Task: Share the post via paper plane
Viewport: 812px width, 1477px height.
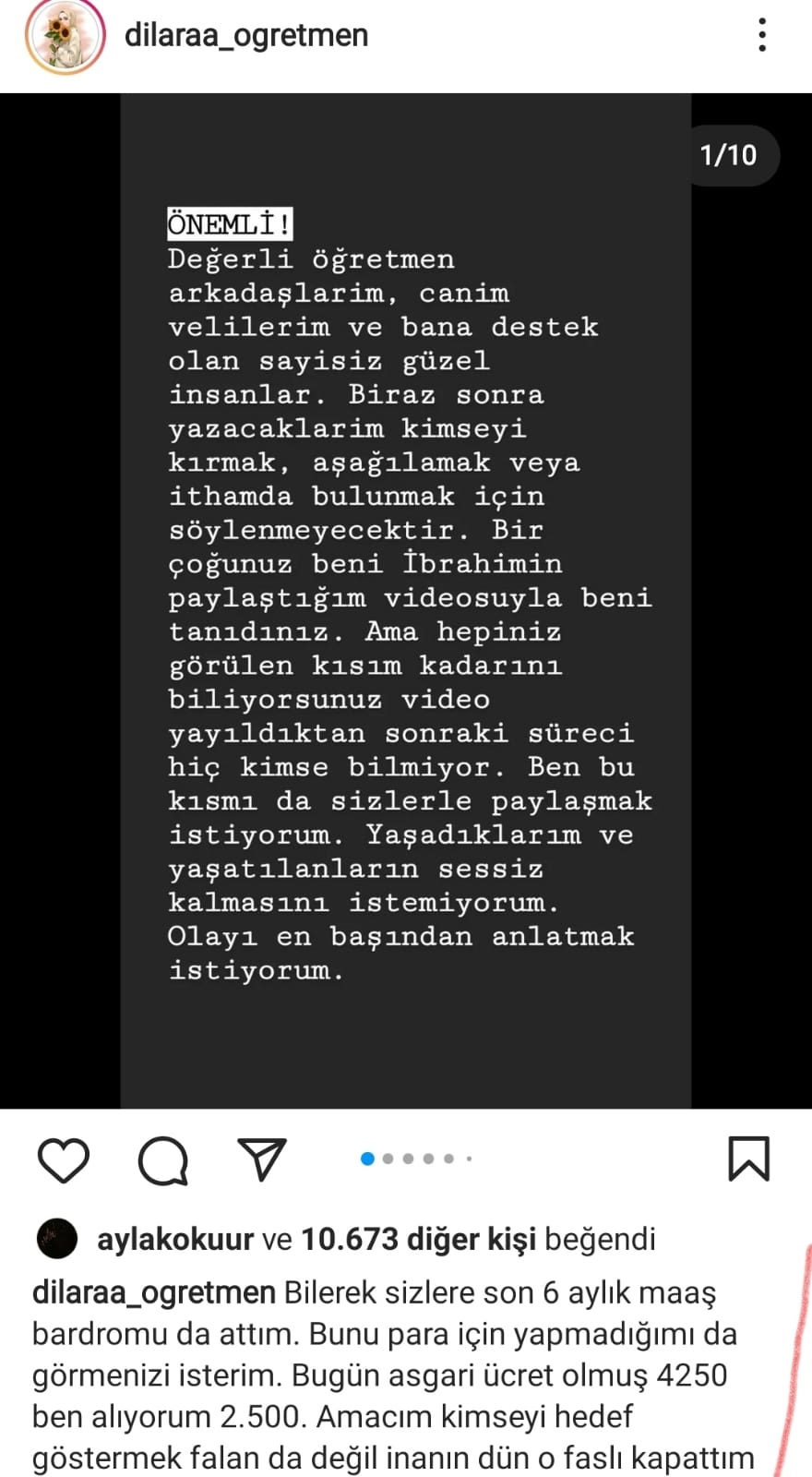Action: (x=262, y=1159)
